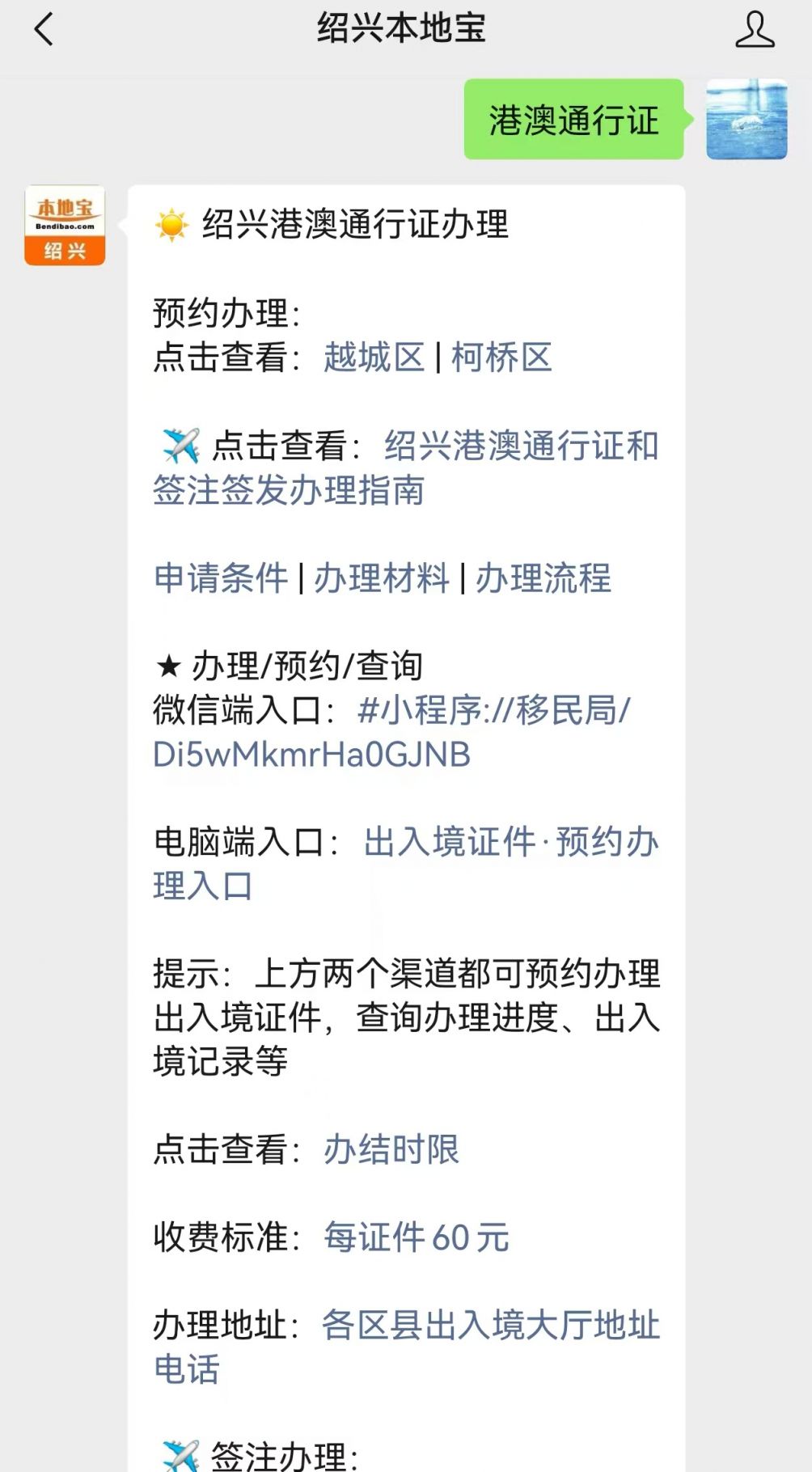This screenshot has height=1472, width=812.
Task: Open 出入境证件·预约办理入口 link
Action: pyautogui.click(x=510, y=843)
